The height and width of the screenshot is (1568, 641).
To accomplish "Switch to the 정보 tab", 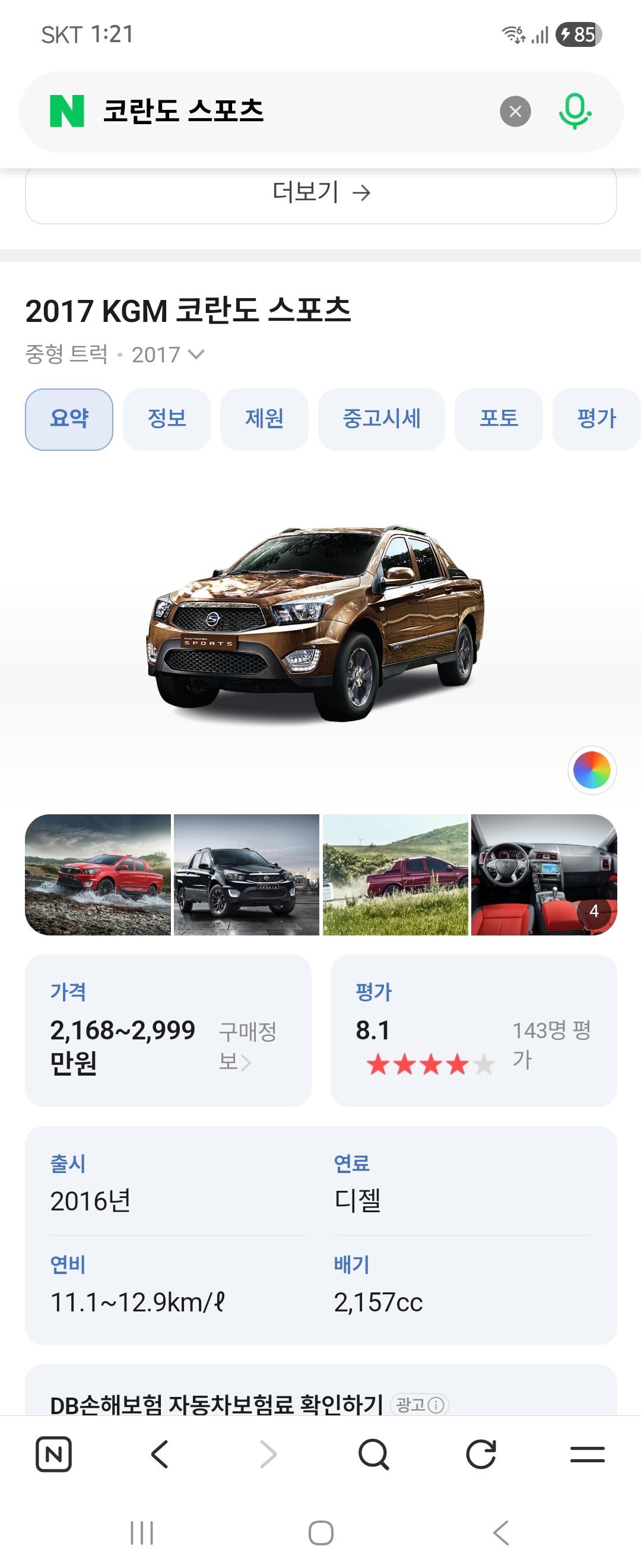I will click(167, 419).
